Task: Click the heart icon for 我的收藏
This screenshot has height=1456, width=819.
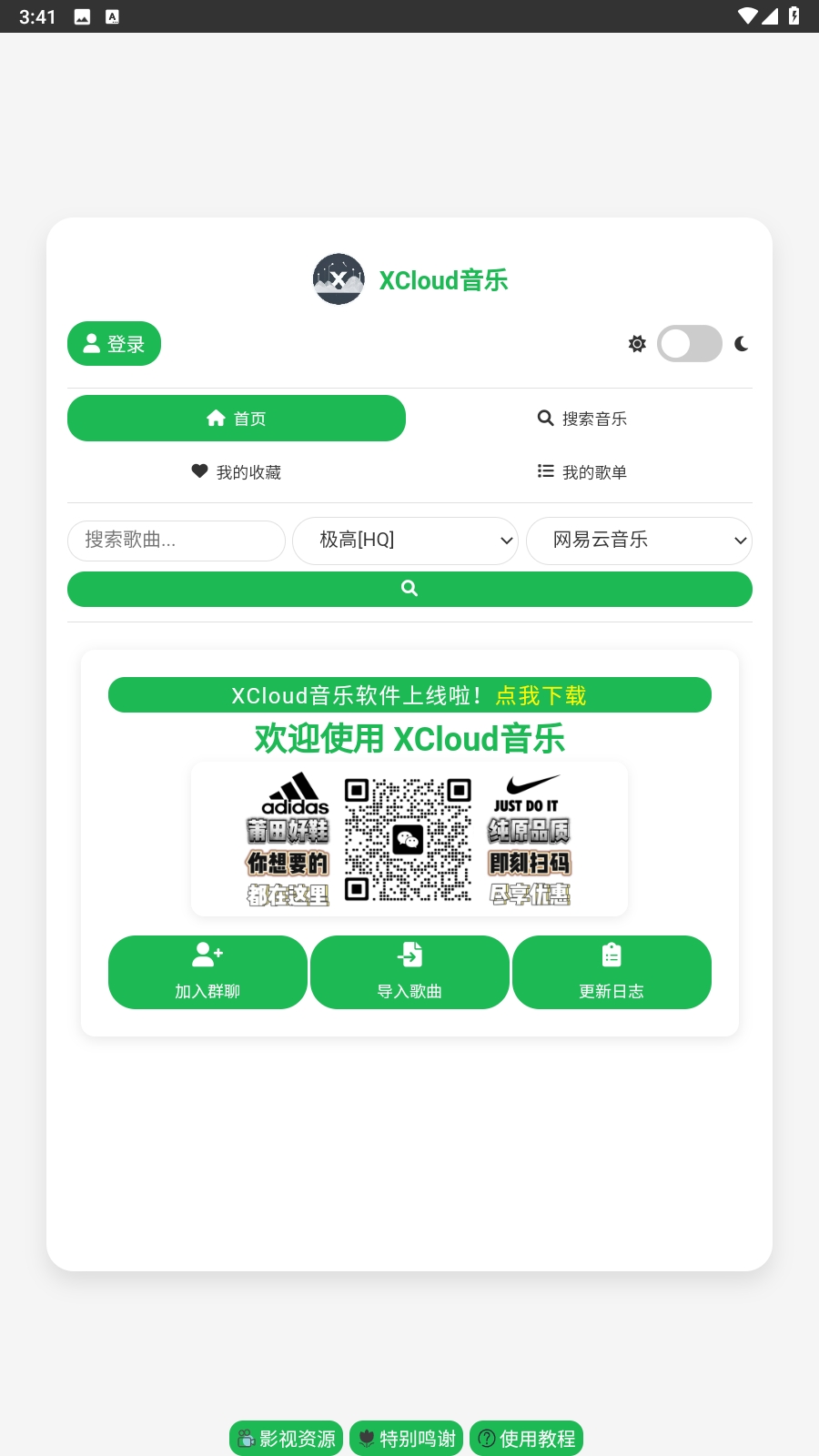Action: tap(199, 471)
